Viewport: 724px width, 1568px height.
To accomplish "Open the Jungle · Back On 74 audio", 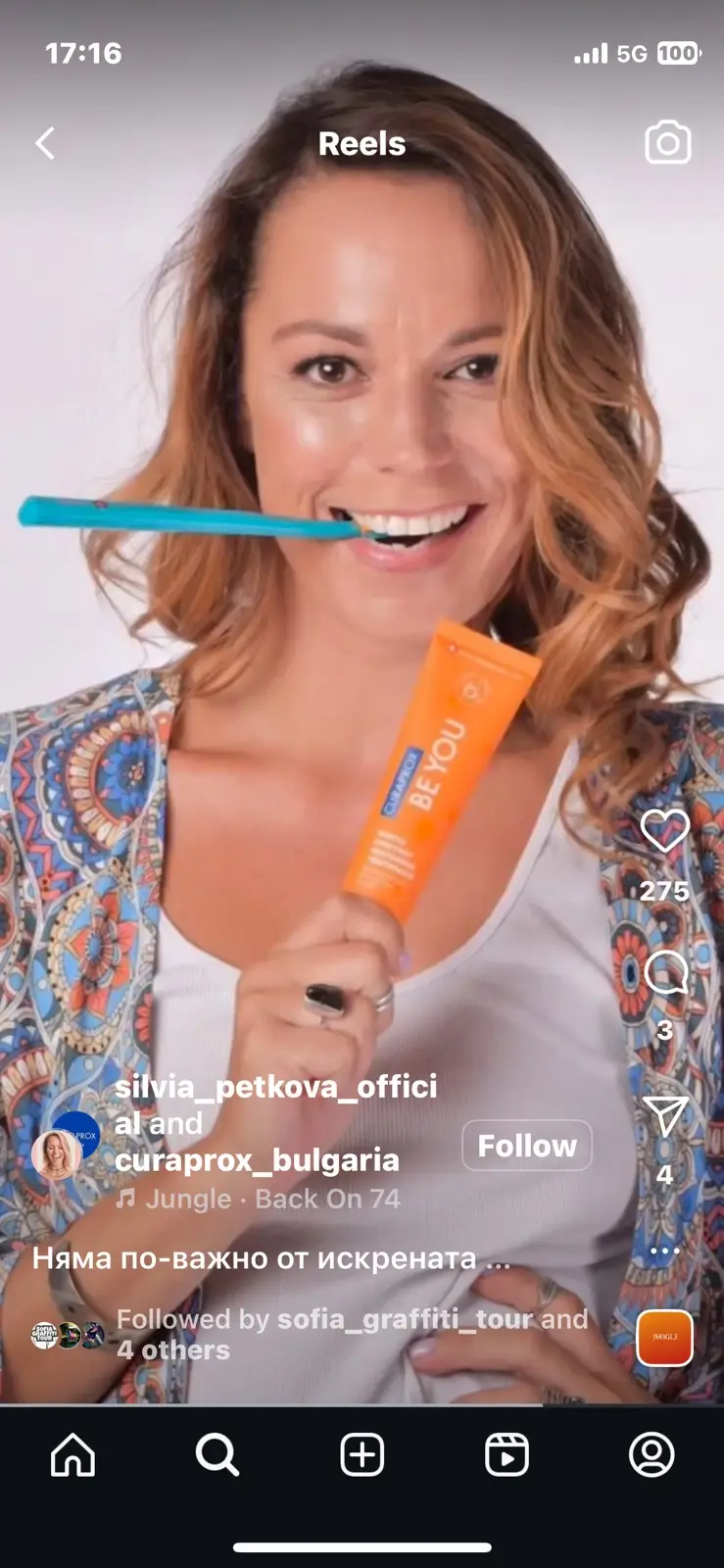I will [x=260, y=1200].
